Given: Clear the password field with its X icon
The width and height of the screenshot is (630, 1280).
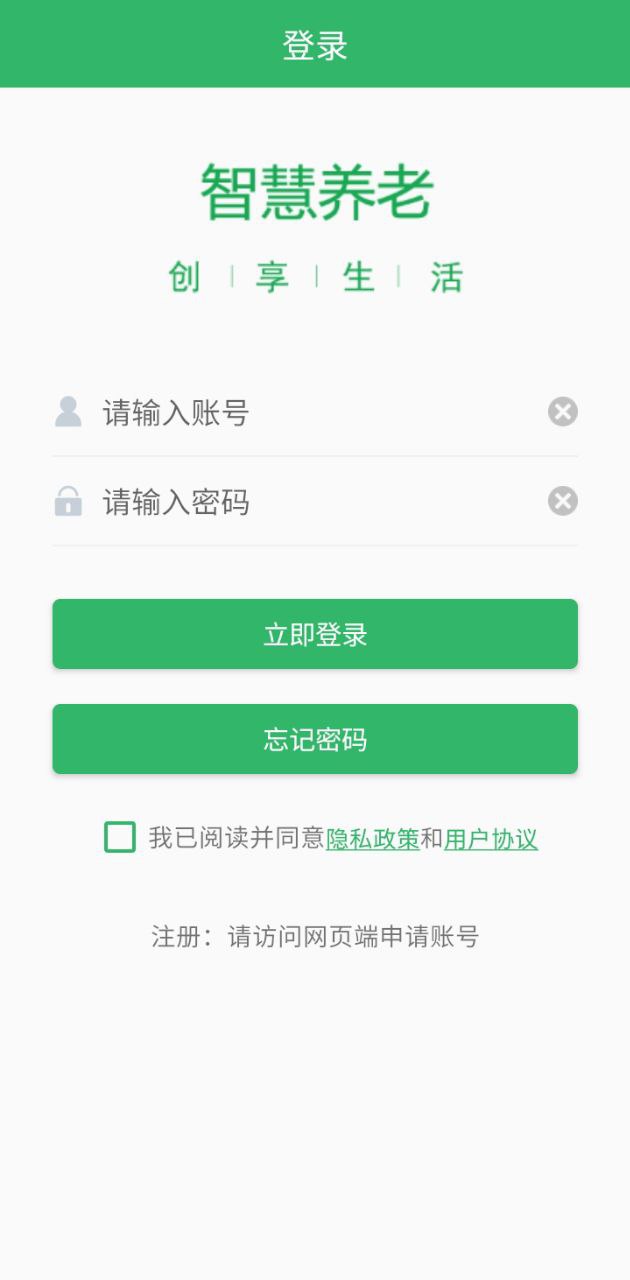Looking at the screenshot, I should (563, 501).
